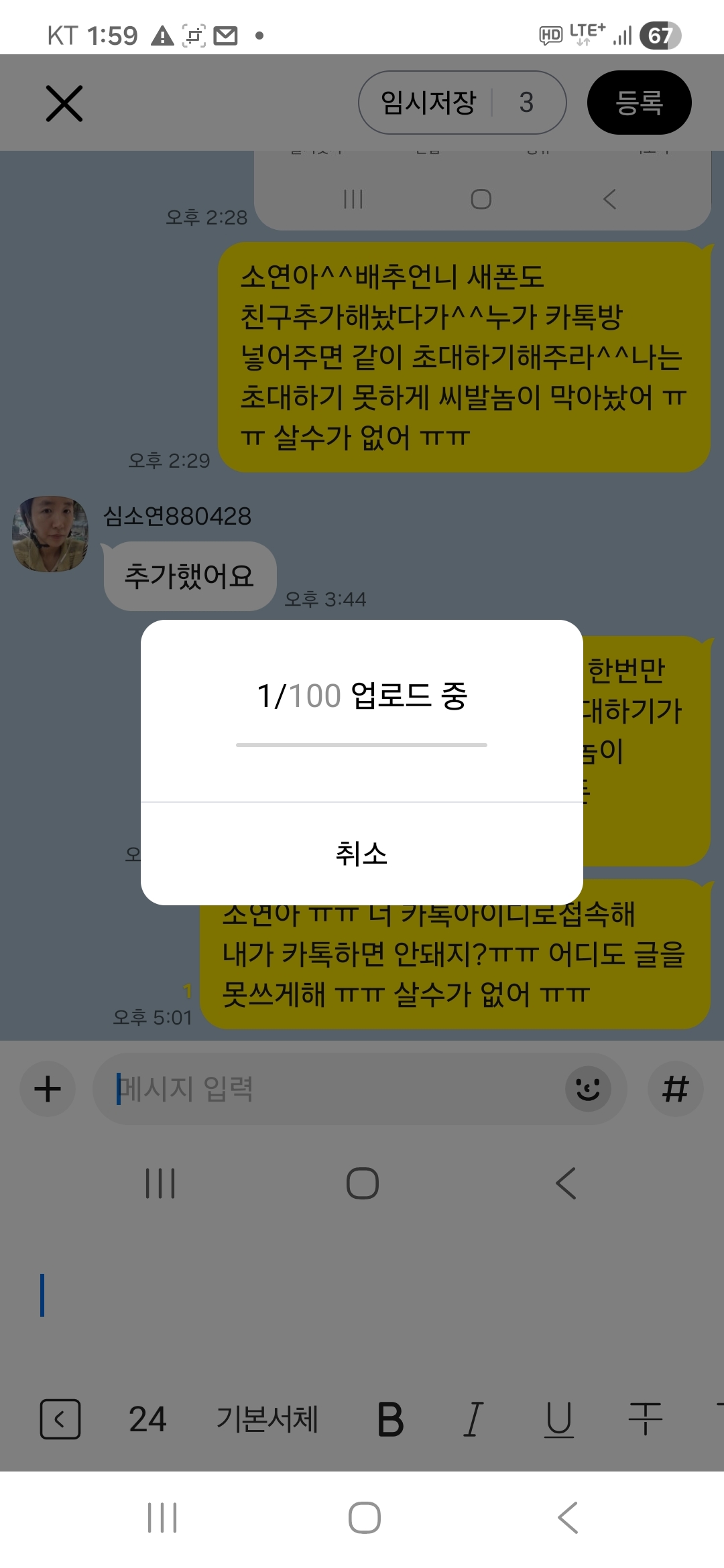This screenshot has height=1568, width=724.
Task: Close the post editor
Action: (64, 103)
